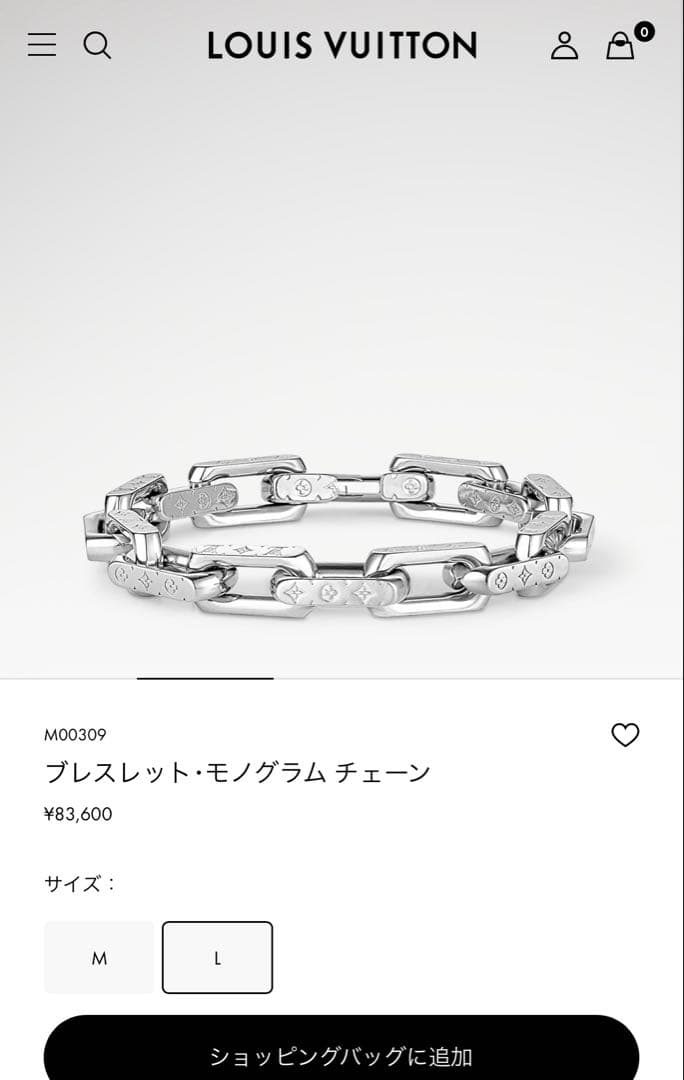View the shopping bag
The image size is (684, 1080).
tap(622, 45)
